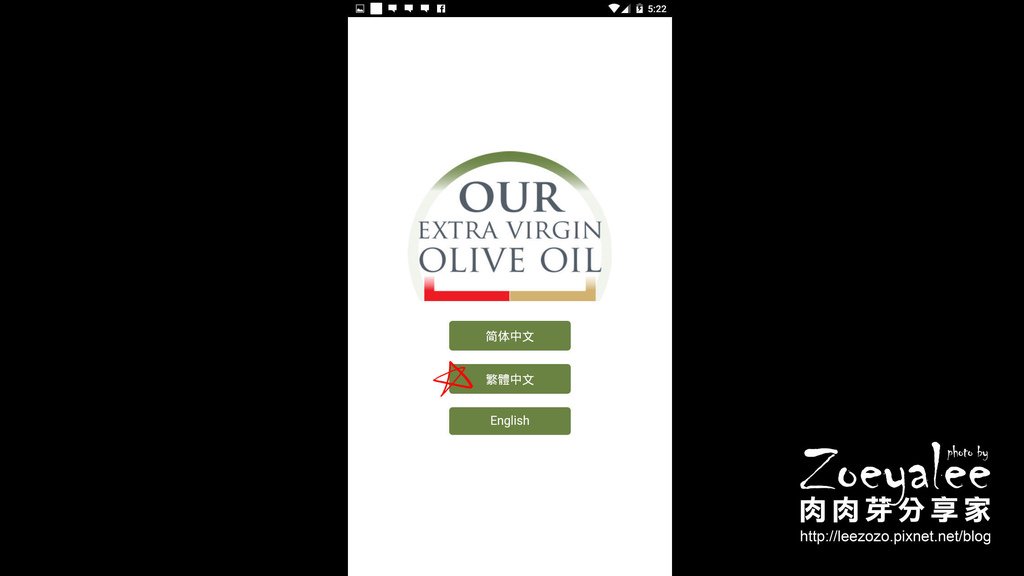Tap the English language button
The height and width of the screenshot is (576, 1024).
tap(509, 421)
